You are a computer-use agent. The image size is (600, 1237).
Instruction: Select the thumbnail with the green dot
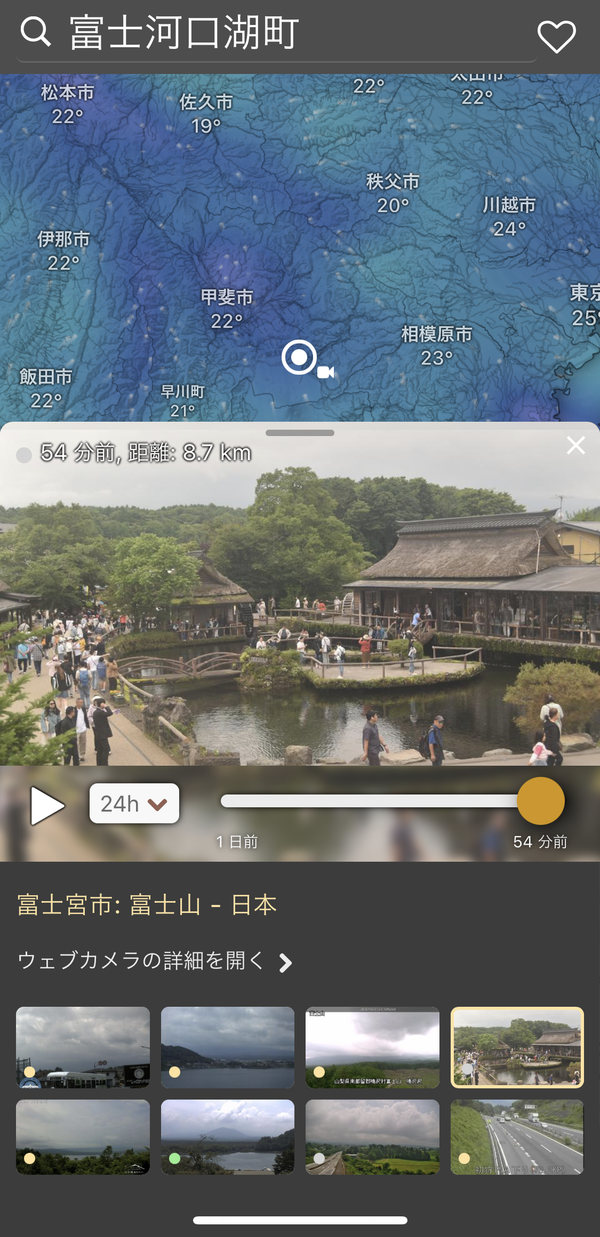pyautogui.click(x=228, y=1137)
